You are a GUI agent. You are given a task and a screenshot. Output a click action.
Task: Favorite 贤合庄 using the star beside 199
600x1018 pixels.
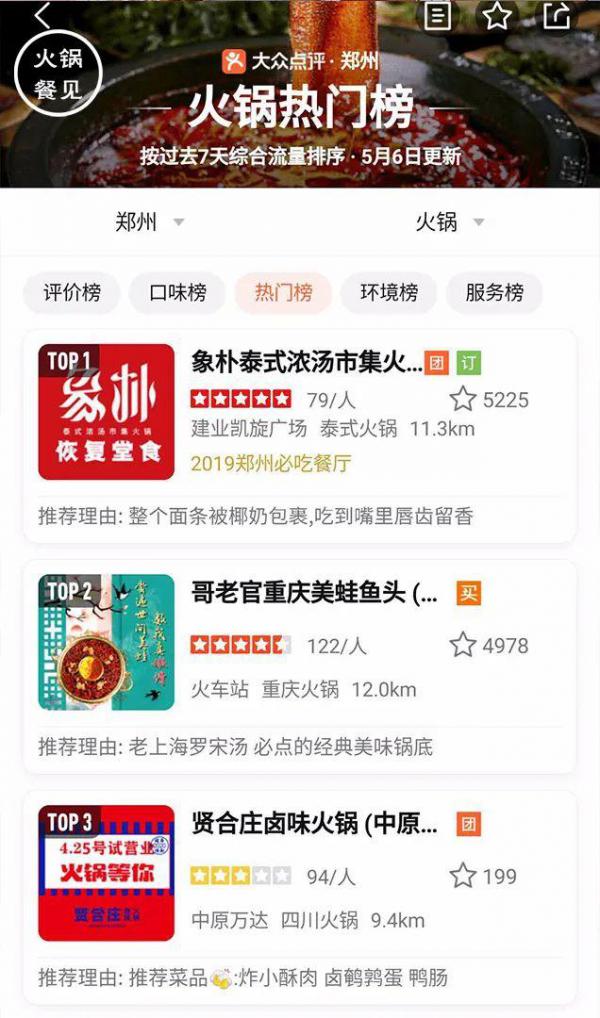click(463, 876)
